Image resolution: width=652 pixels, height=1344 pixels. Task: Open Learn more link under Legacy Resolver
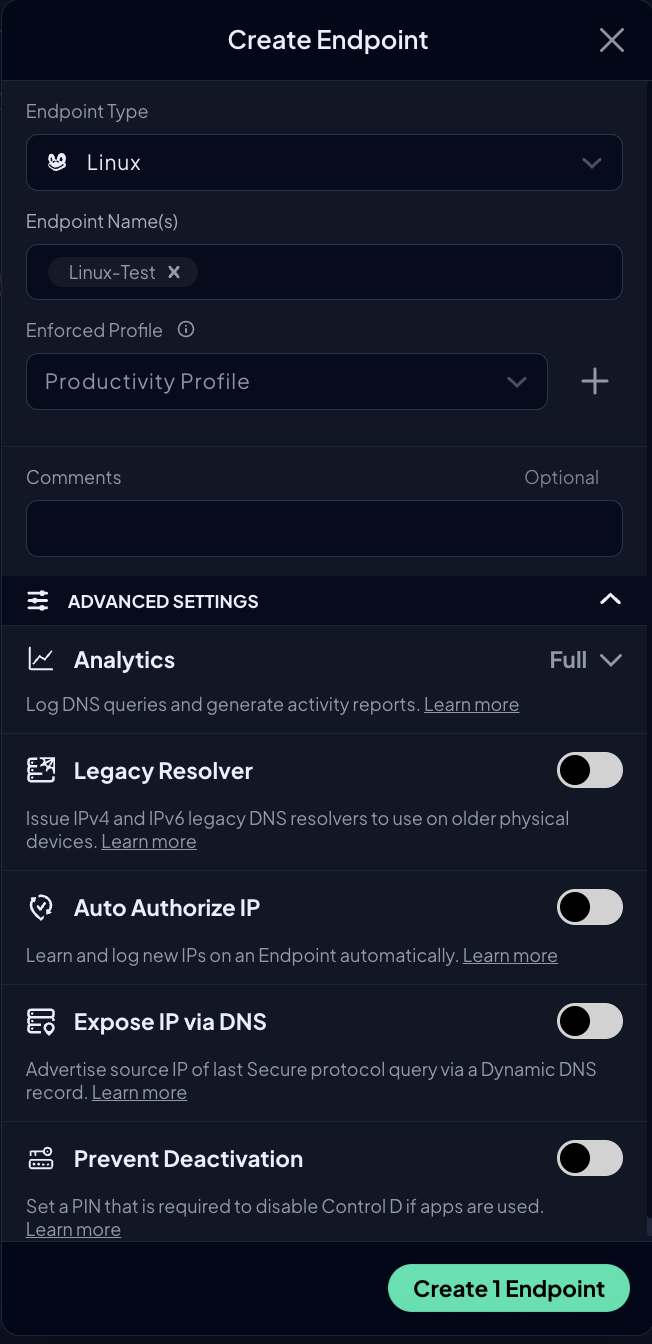pyautogui.click(x=149, y=841)
